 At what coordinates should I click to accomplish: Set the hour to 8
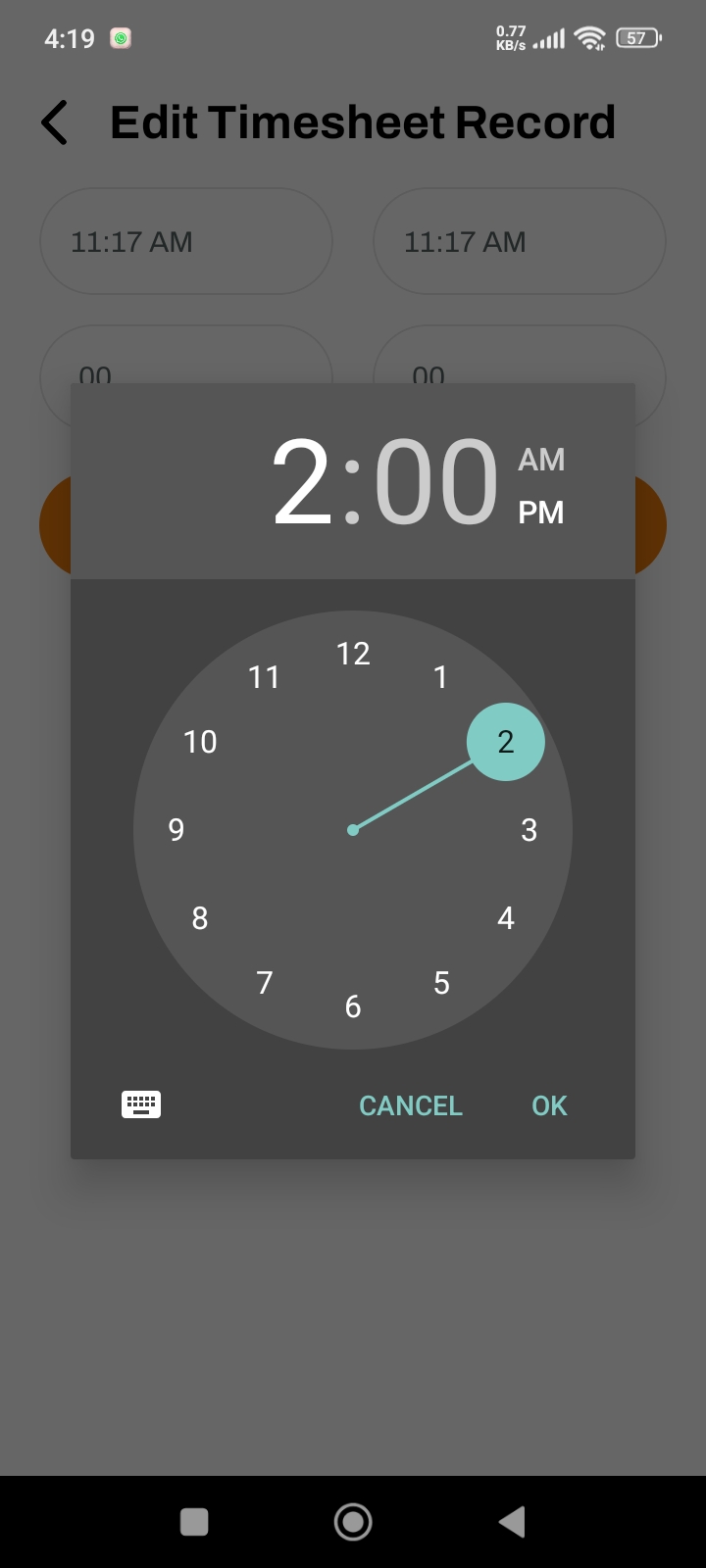(200, 918)
